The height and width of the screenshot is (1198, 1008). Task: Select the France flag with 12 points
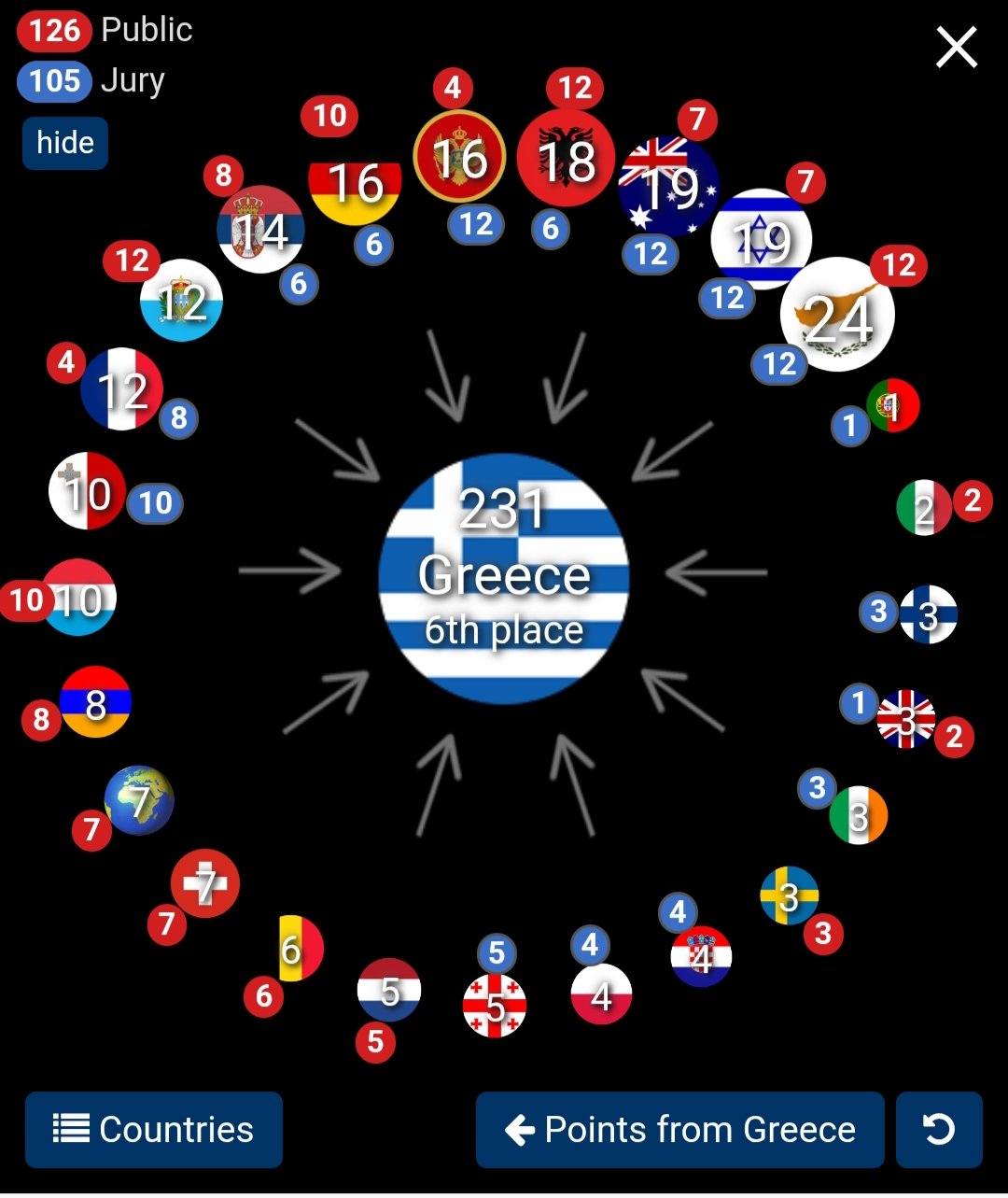[122, 389]
